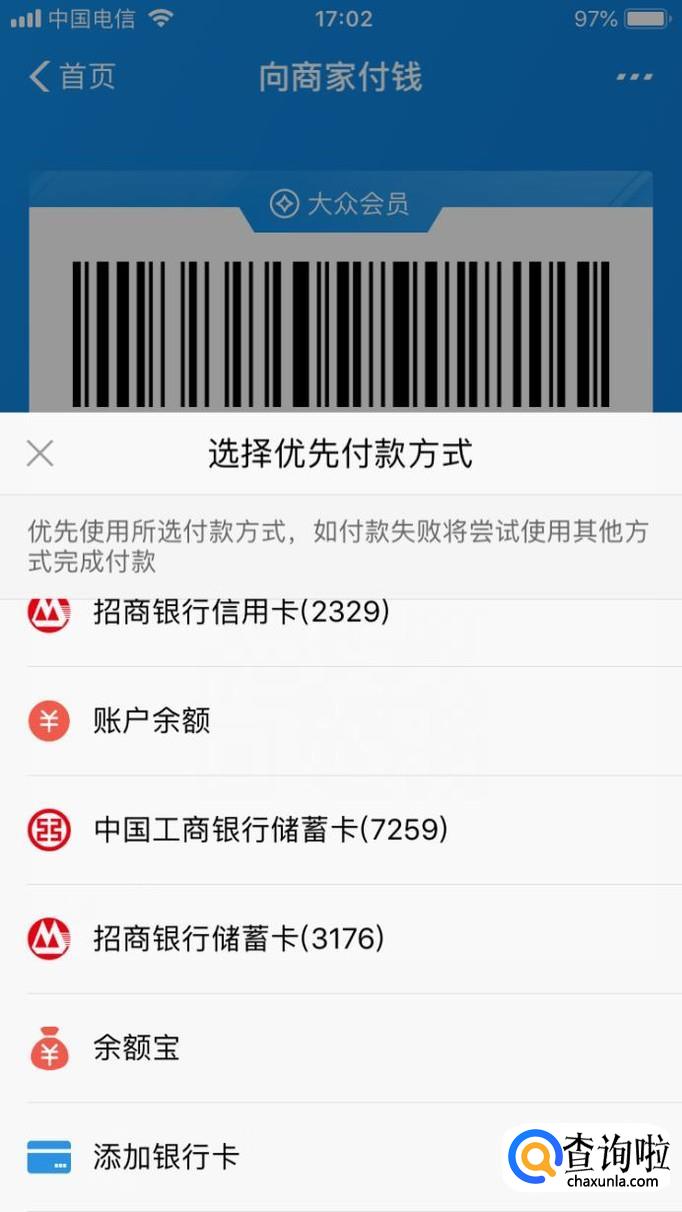Choose 余额宝 as payment method
Image resolution: width=682 pixels, height=1212 pixels.
point(136,1048)
